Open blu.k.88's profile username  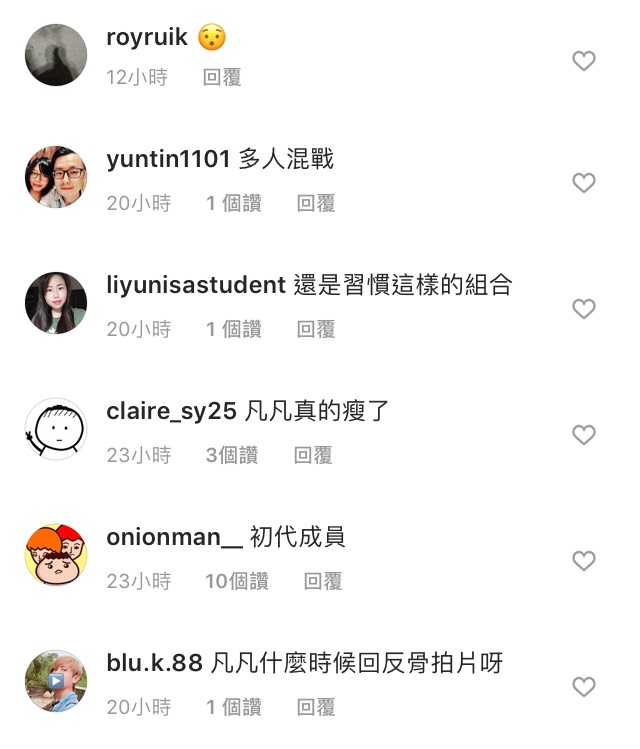coord(155,663)
